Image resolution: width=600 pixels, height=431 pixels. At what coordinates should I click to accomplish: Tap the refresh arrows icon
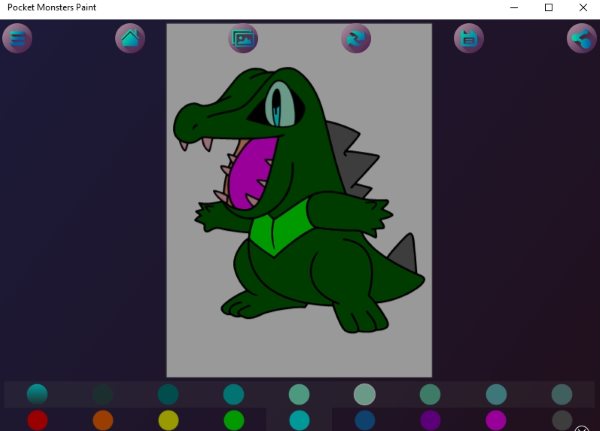click(355, 39)
